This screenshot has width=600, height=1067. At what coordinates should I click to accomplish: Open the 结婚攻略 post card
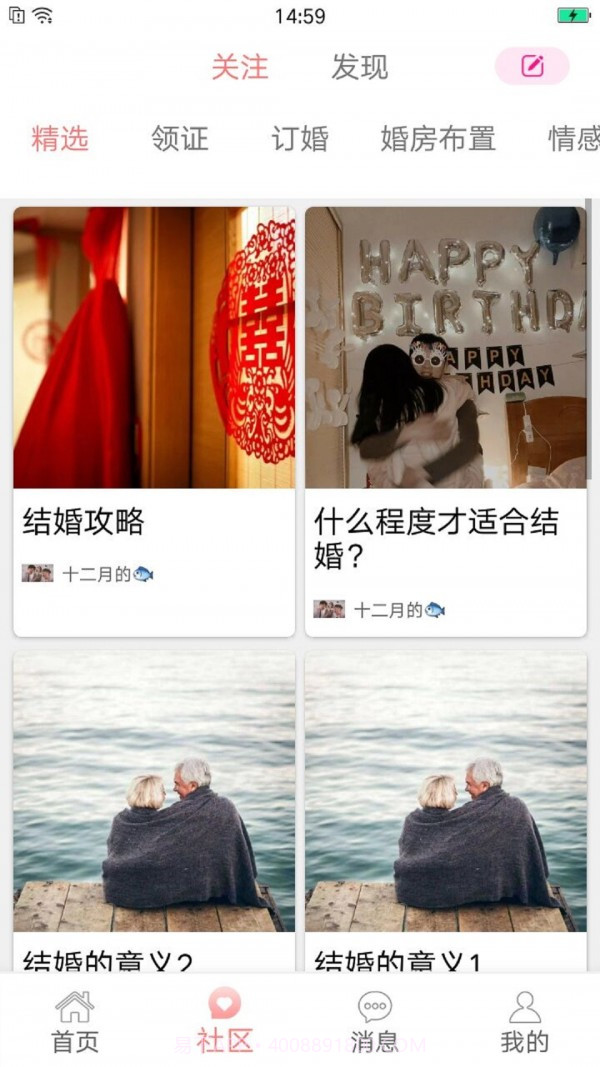click(x=154, y=420)
